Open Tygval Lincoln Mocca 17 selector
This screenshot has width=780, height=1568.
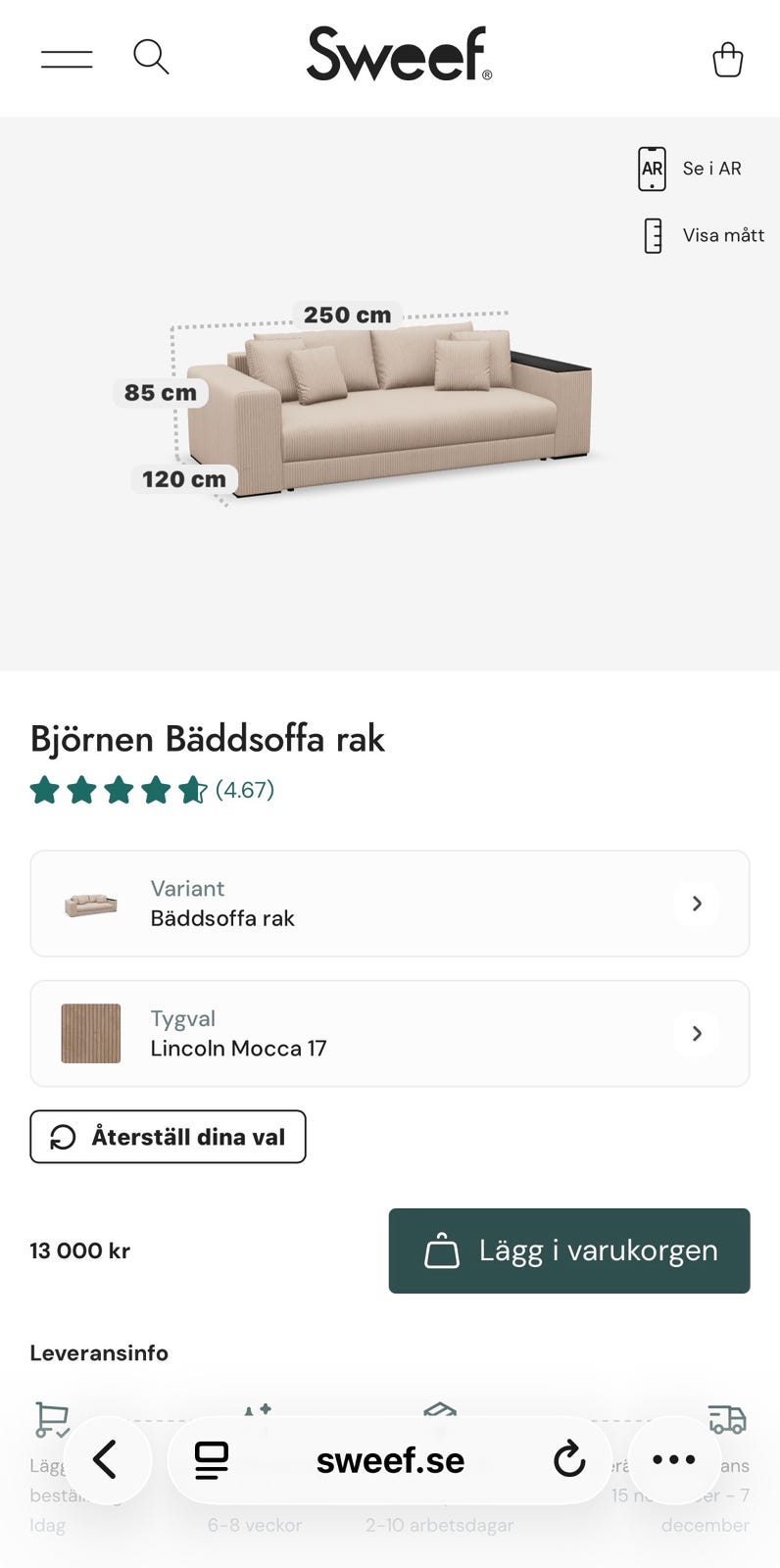pos(390,1033)
